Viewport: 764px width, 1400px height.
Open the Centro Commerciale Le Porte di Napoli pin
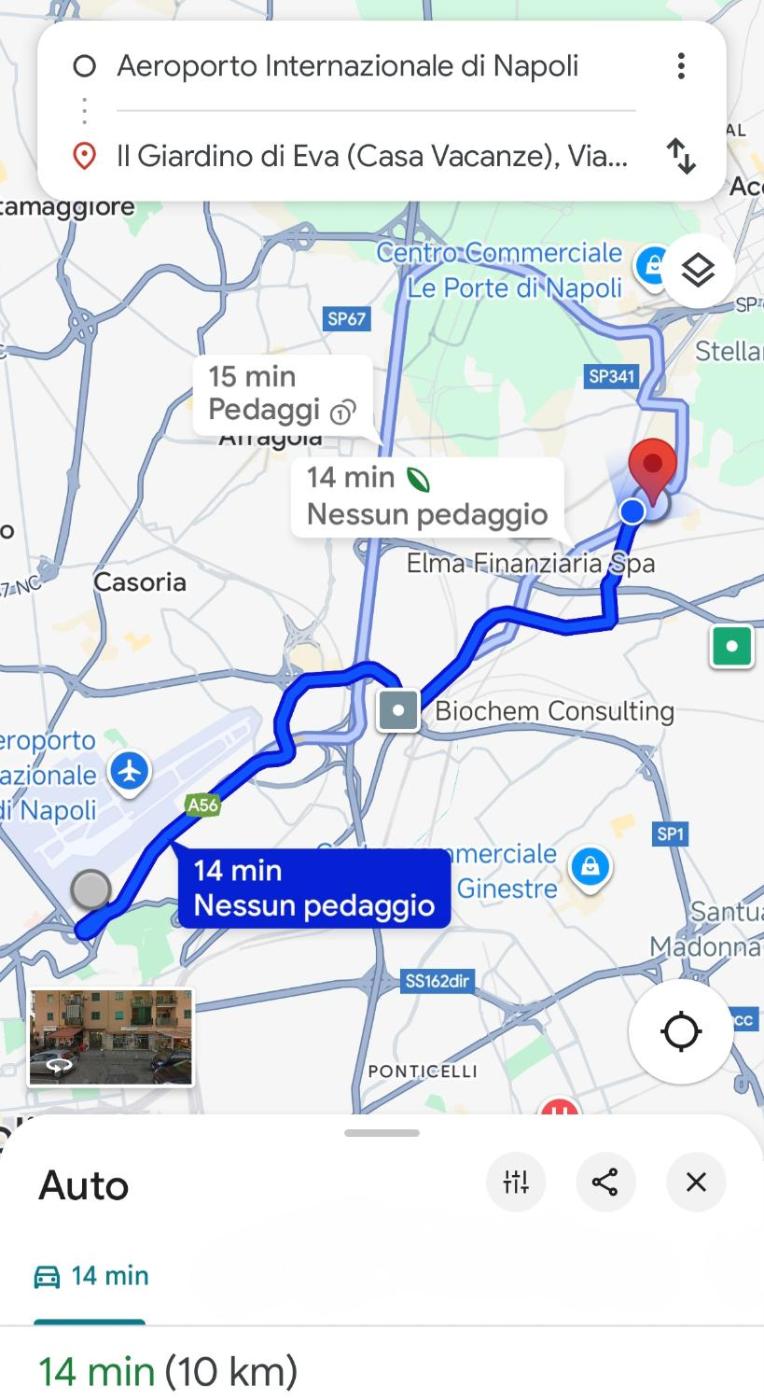pos(652,267)
